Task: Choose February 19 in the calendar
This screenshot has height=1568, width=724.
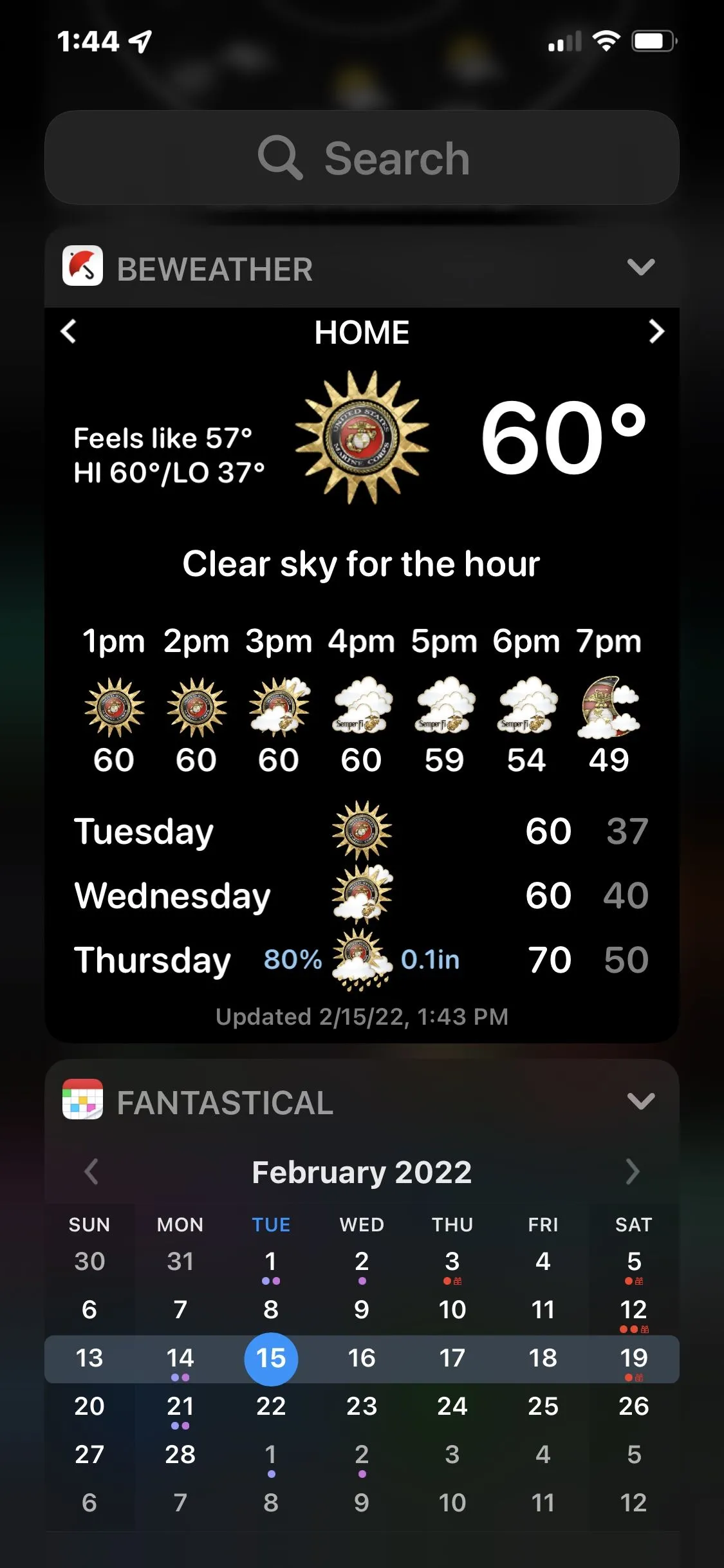Action: coord(633,1358)
